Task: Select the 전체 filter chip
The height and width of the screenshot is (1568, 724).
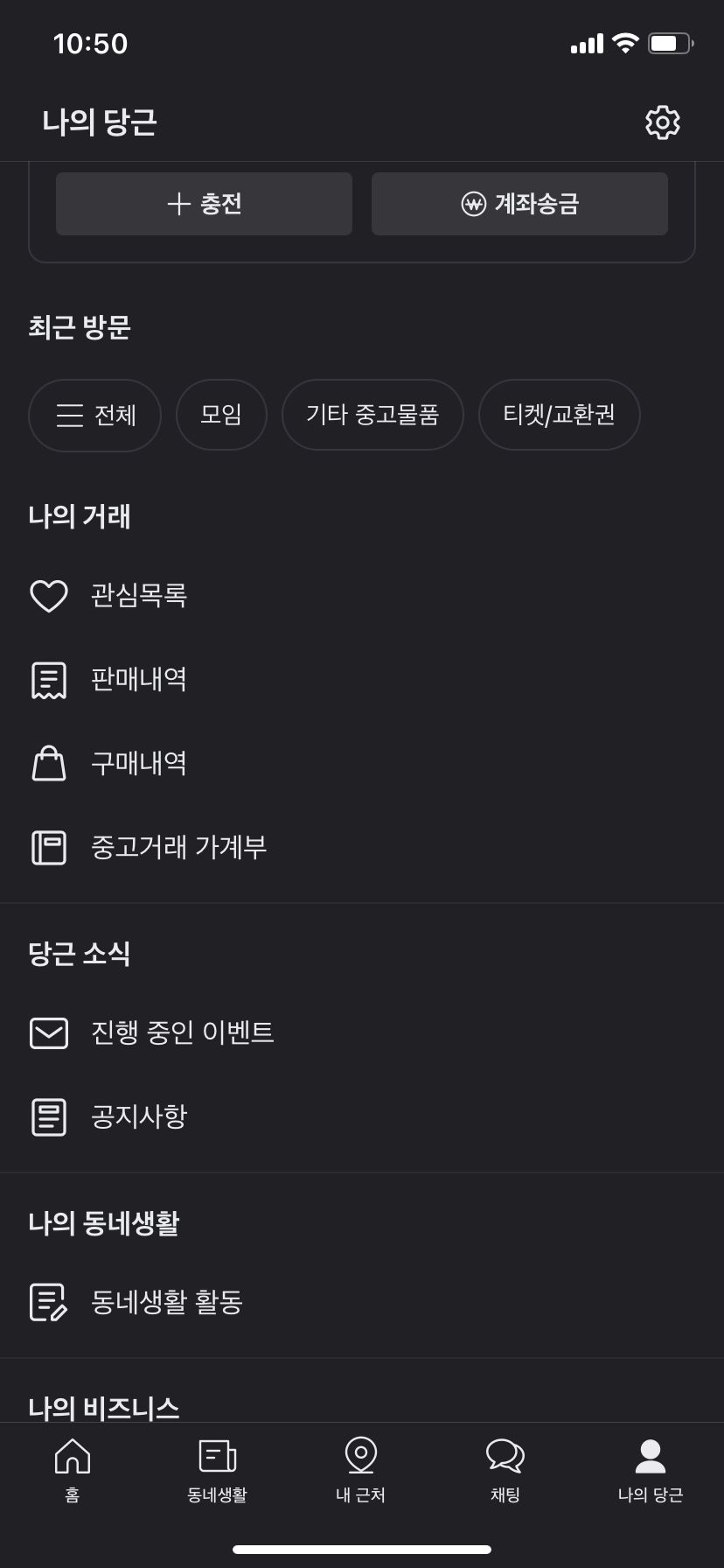Action: [94, 415]
